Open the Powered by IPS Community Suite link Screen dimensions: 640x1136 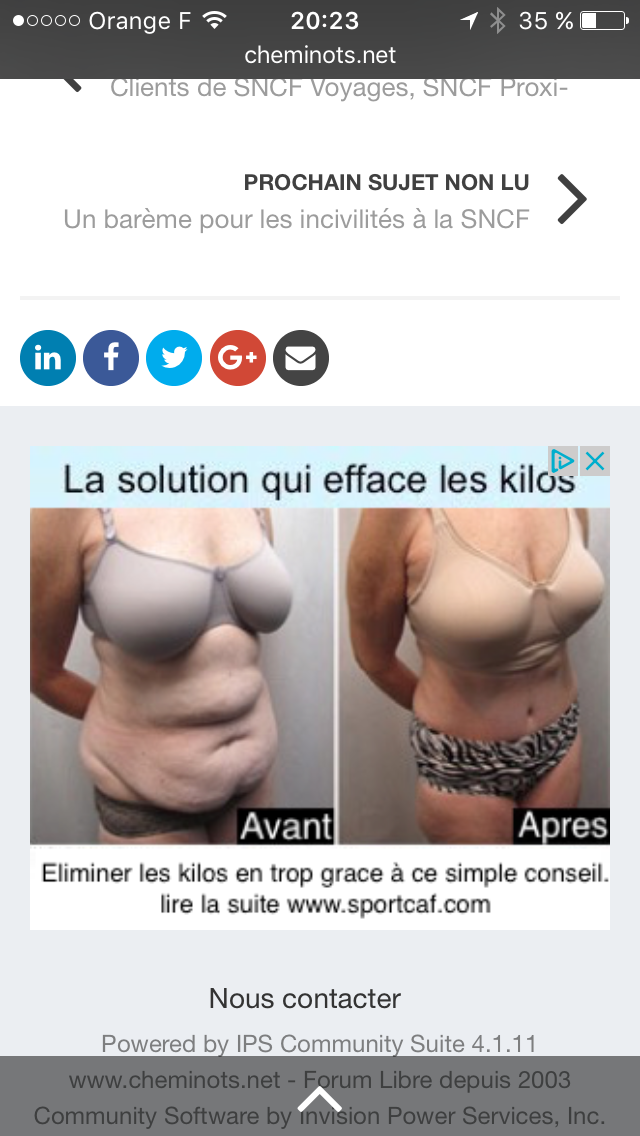click(x=319, y=1044)
